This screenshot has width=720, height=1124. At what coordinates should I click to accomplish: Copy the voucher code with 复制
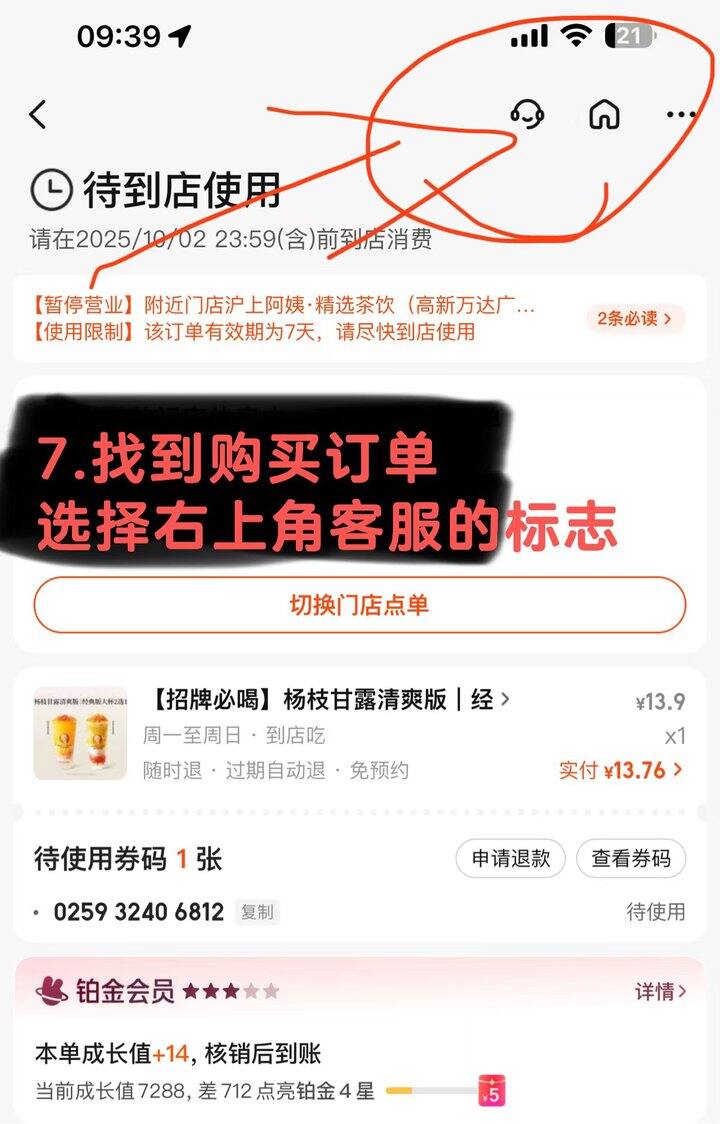pyautogui.click(x=257, y=912)
